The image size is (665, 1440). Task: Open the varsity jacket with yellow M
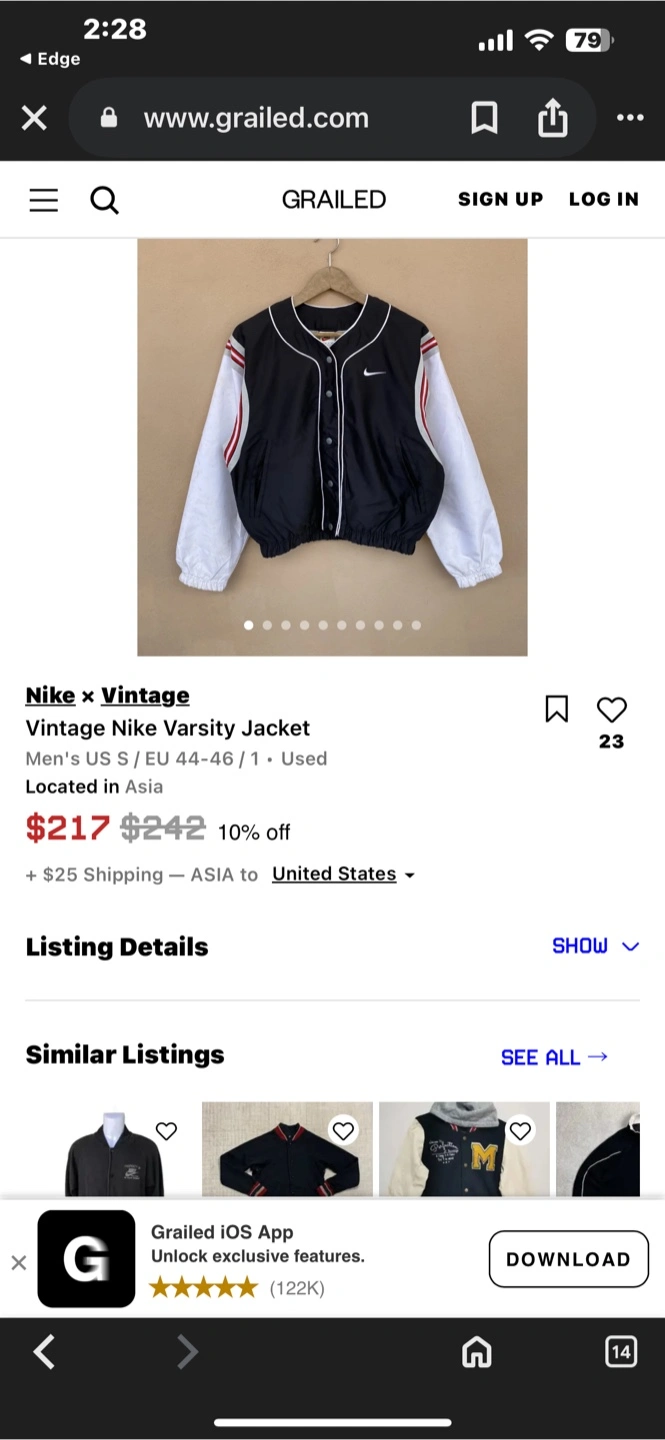click(464, 1160)
